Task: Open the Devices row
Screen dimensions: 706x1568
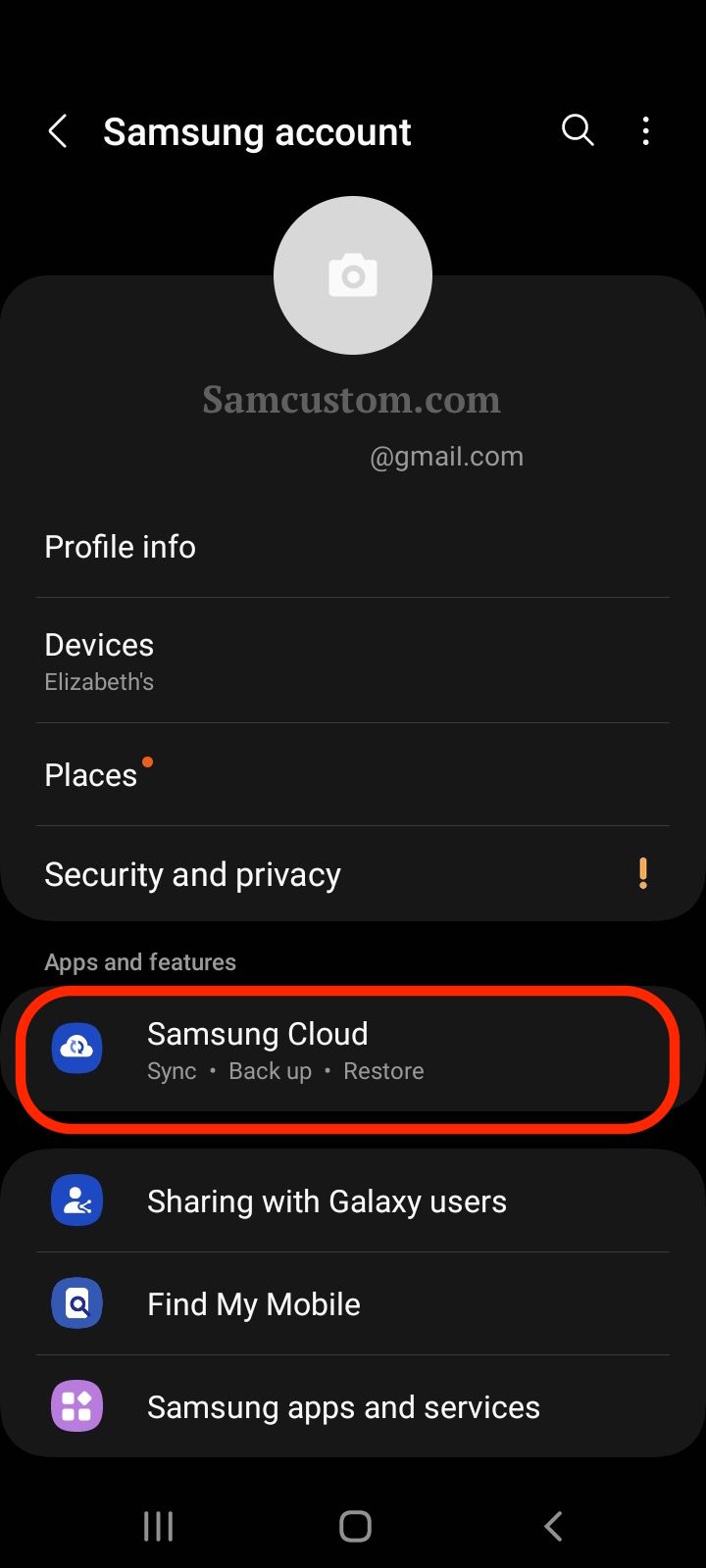Action: 353,661
